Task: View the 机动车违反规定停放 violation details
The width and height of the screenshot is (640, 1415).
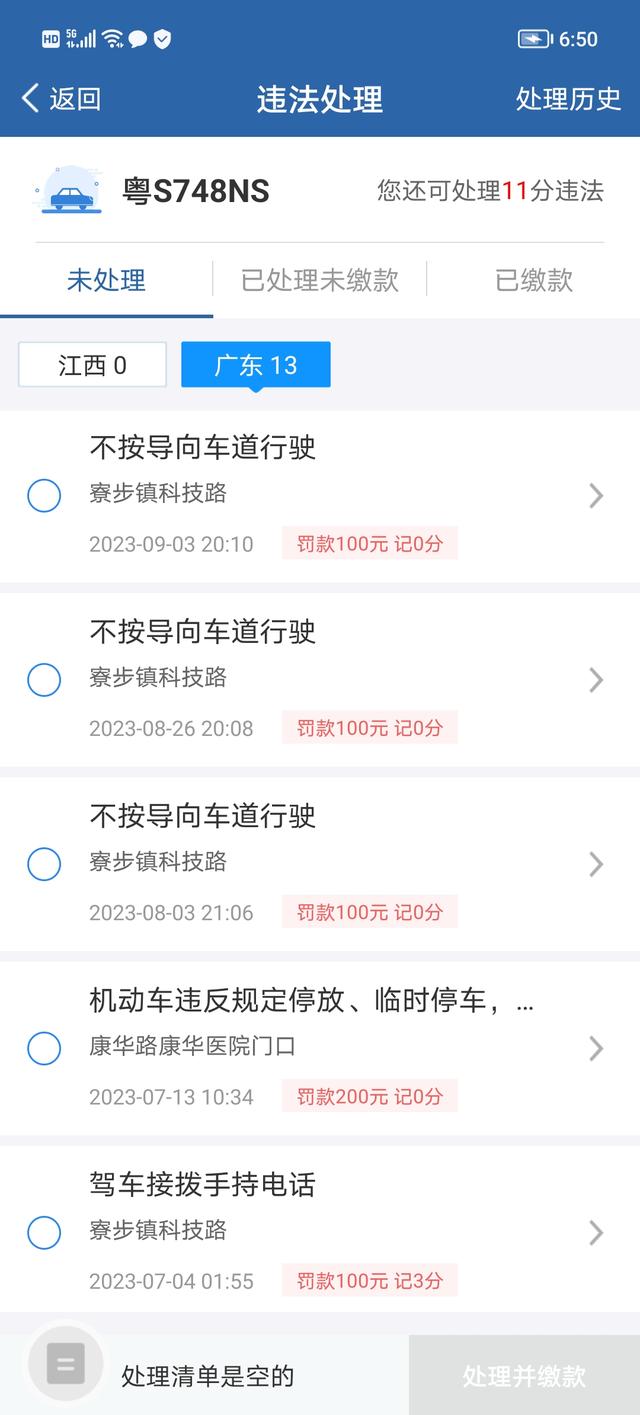Action: click(x=596, y=1048)
